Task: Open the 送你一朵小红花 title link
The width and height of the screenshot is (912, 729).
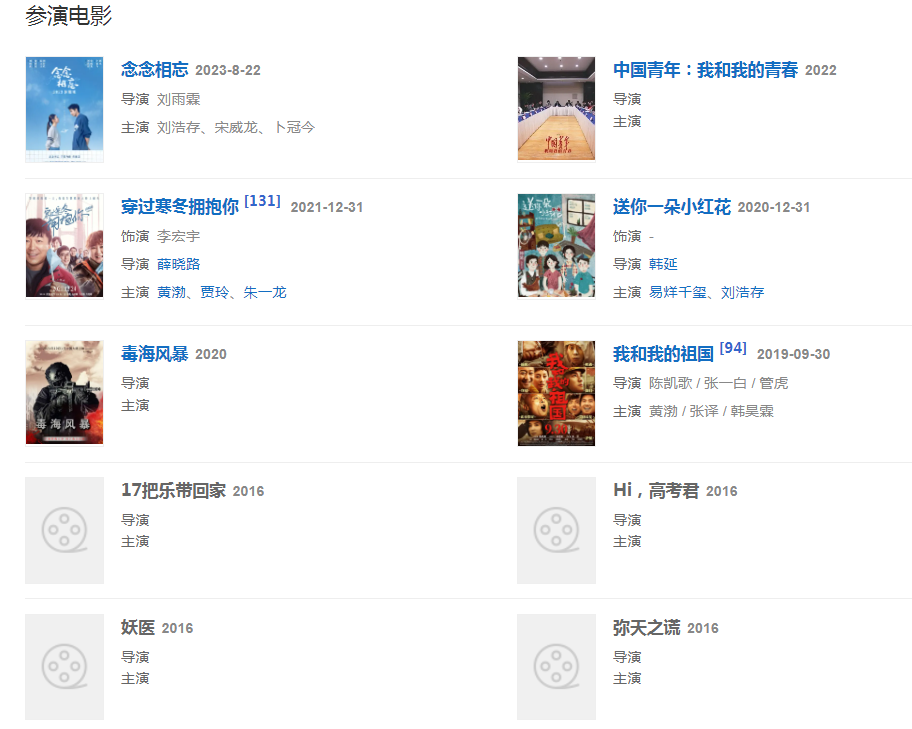Action: (671, 207)
